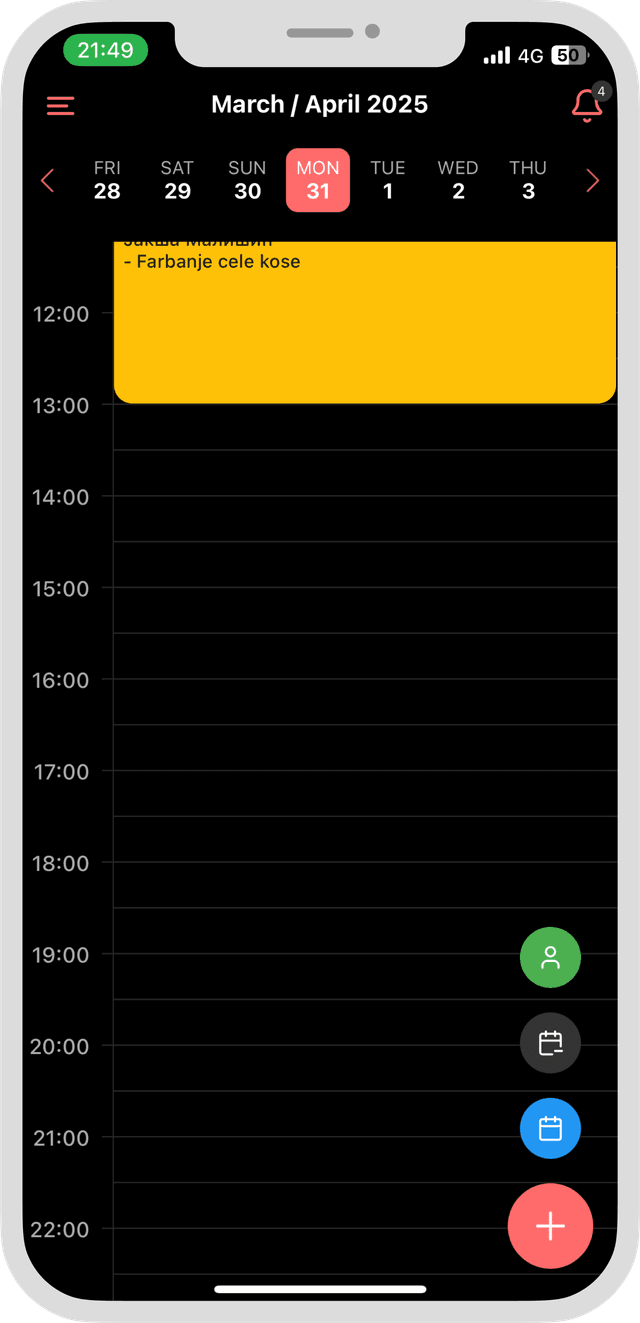Open the Farbanje cele kose appointment
Screen dimensions: 640x1323
[x=364, y=322]
